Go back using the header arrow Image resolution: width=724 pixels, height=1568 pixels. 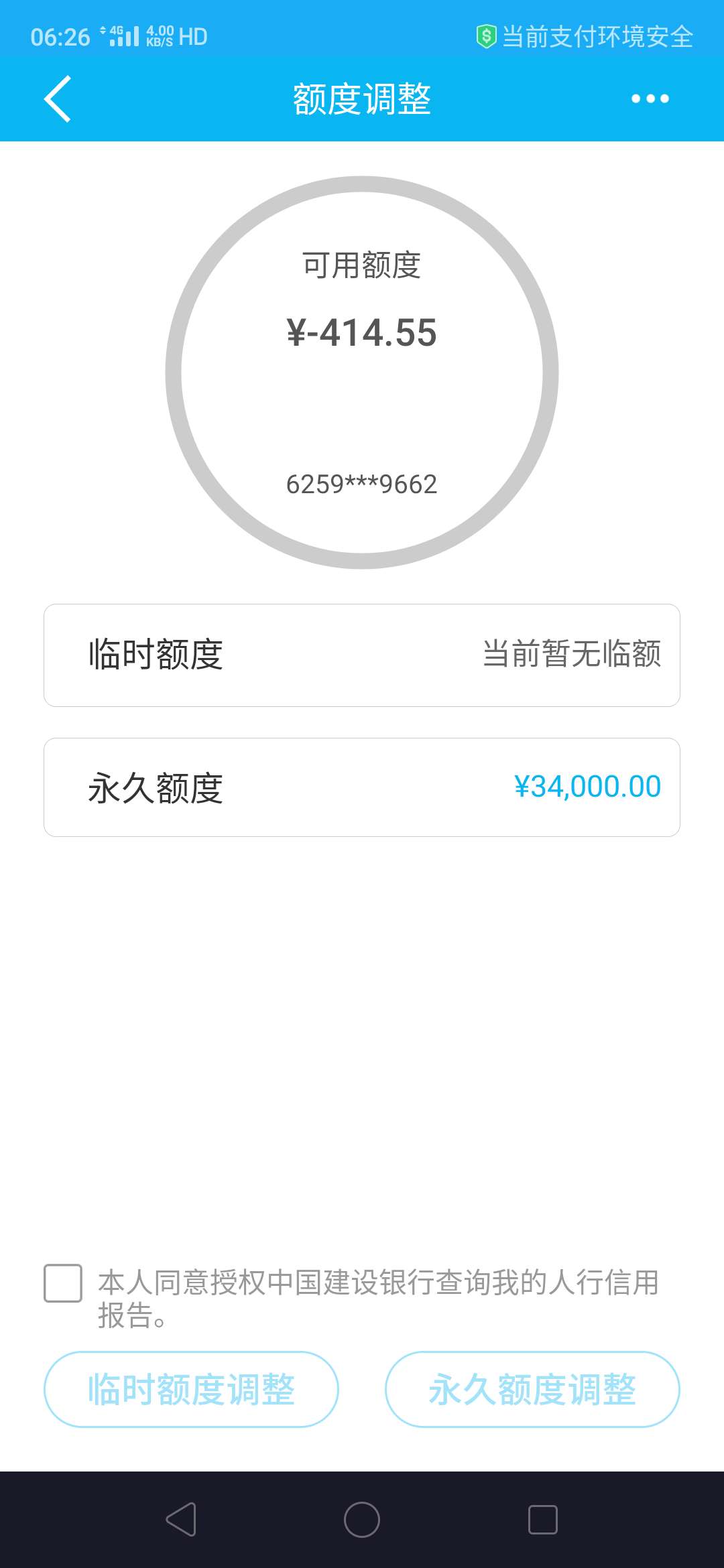[x=58, y=99]
